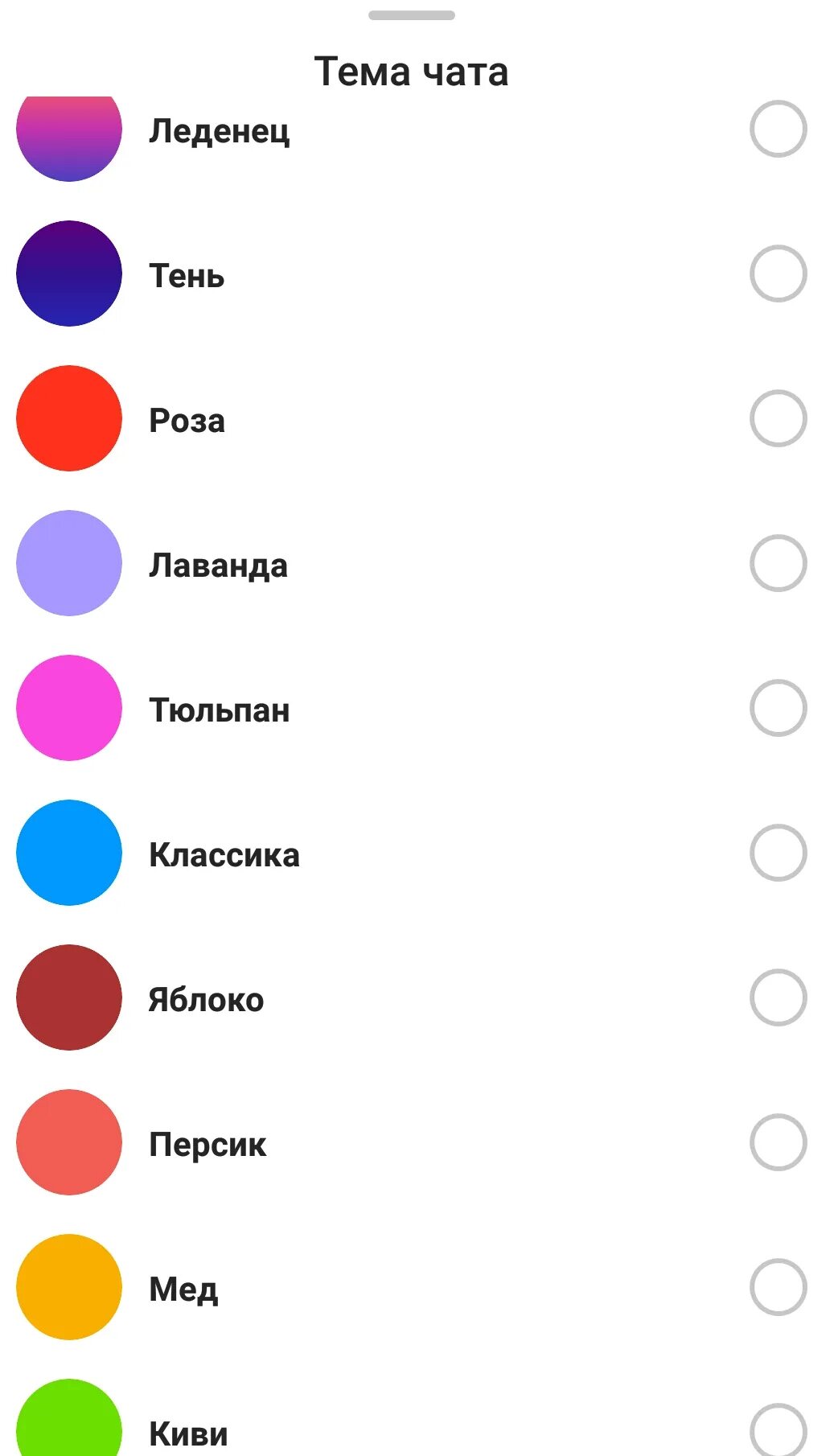Choose Роза using its radio button
Image resolution: width=838 pixels, height=1456 pixels.
pyautogui.click(x=779, y=418)
